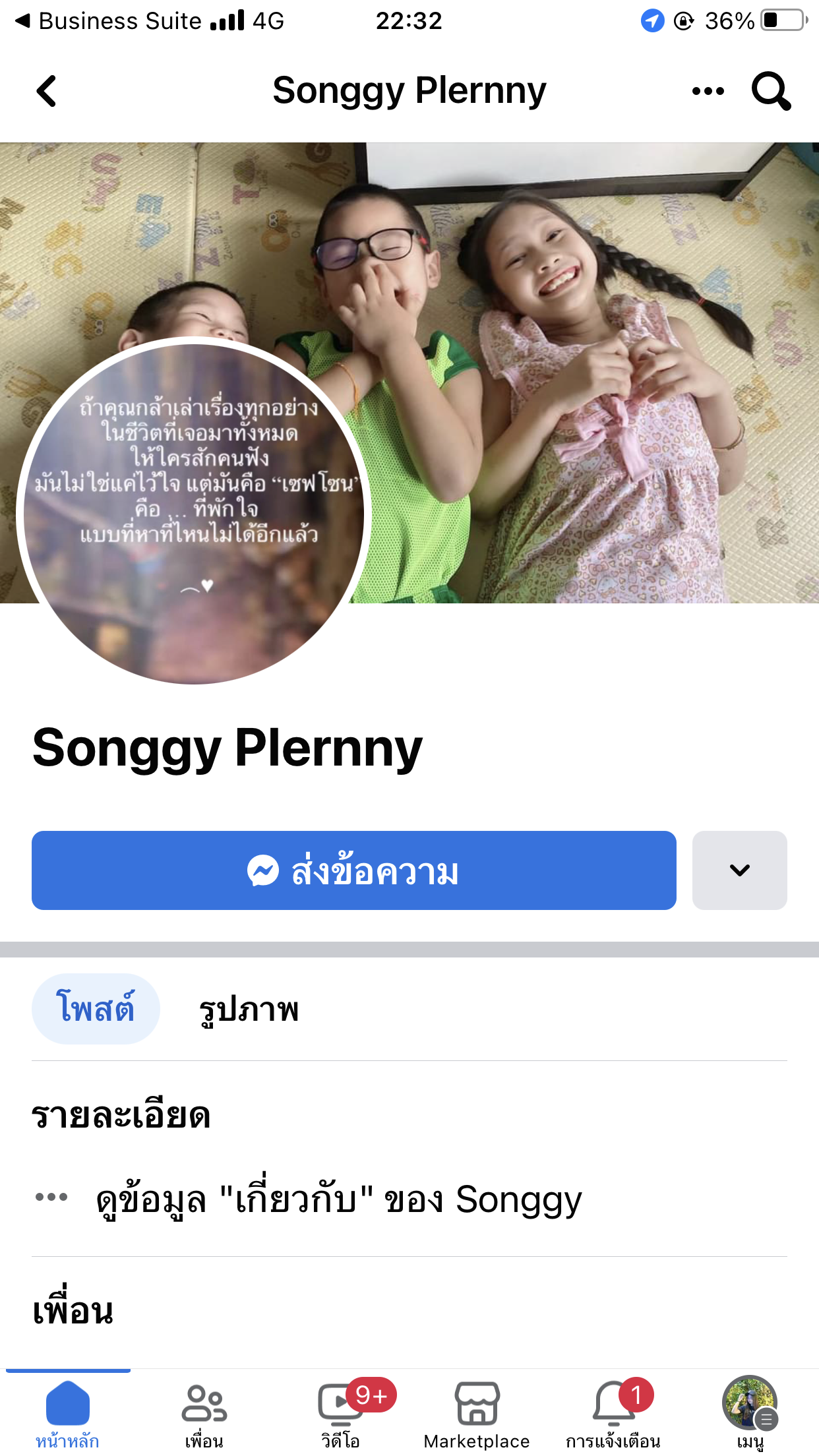Expand the dropdown arrow next to ส่งข้อความ
This screenshot has width=819, height=1456.
[740, 870]
